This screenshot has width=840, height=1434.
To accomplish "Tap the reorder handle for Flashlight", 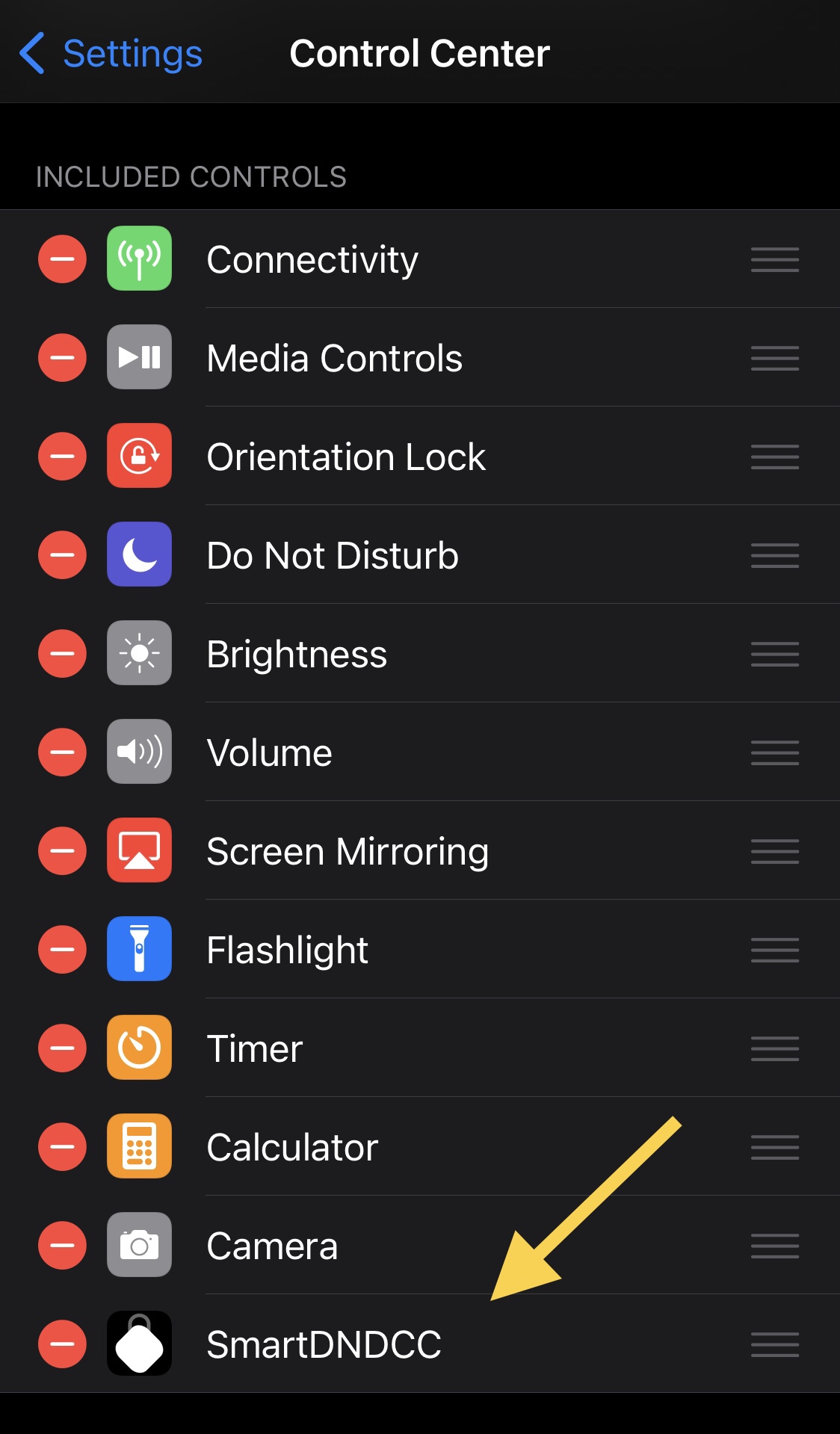I will click(775, 950).
